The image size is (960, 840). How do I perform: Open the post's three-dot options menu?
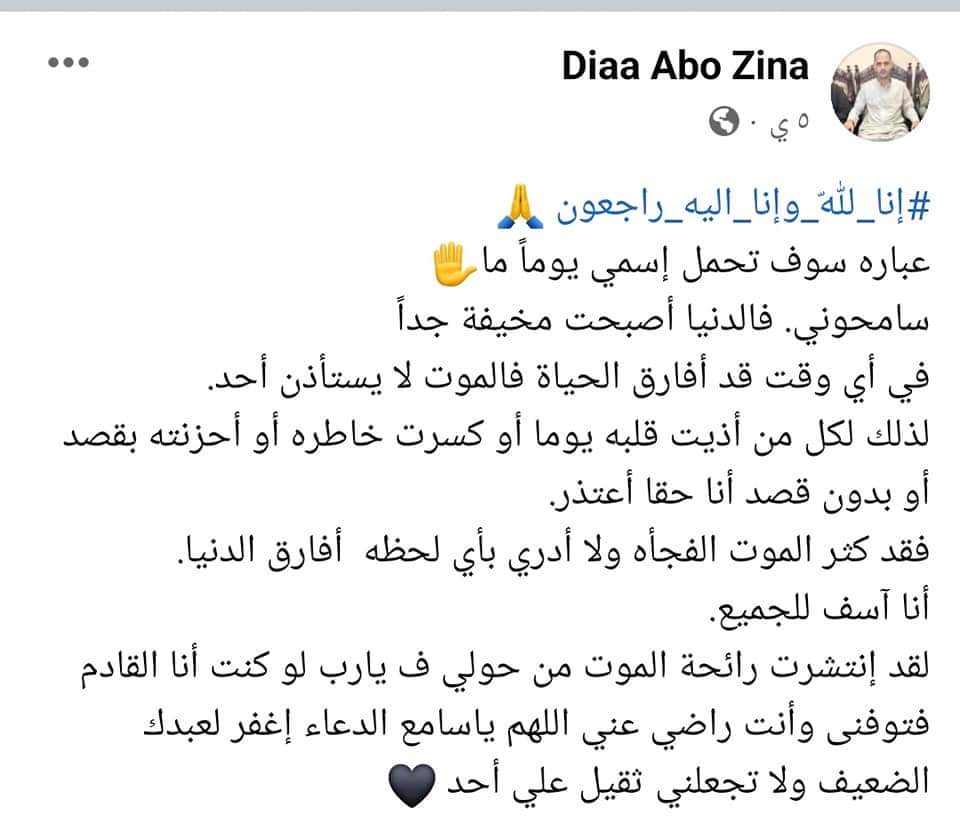68,63
